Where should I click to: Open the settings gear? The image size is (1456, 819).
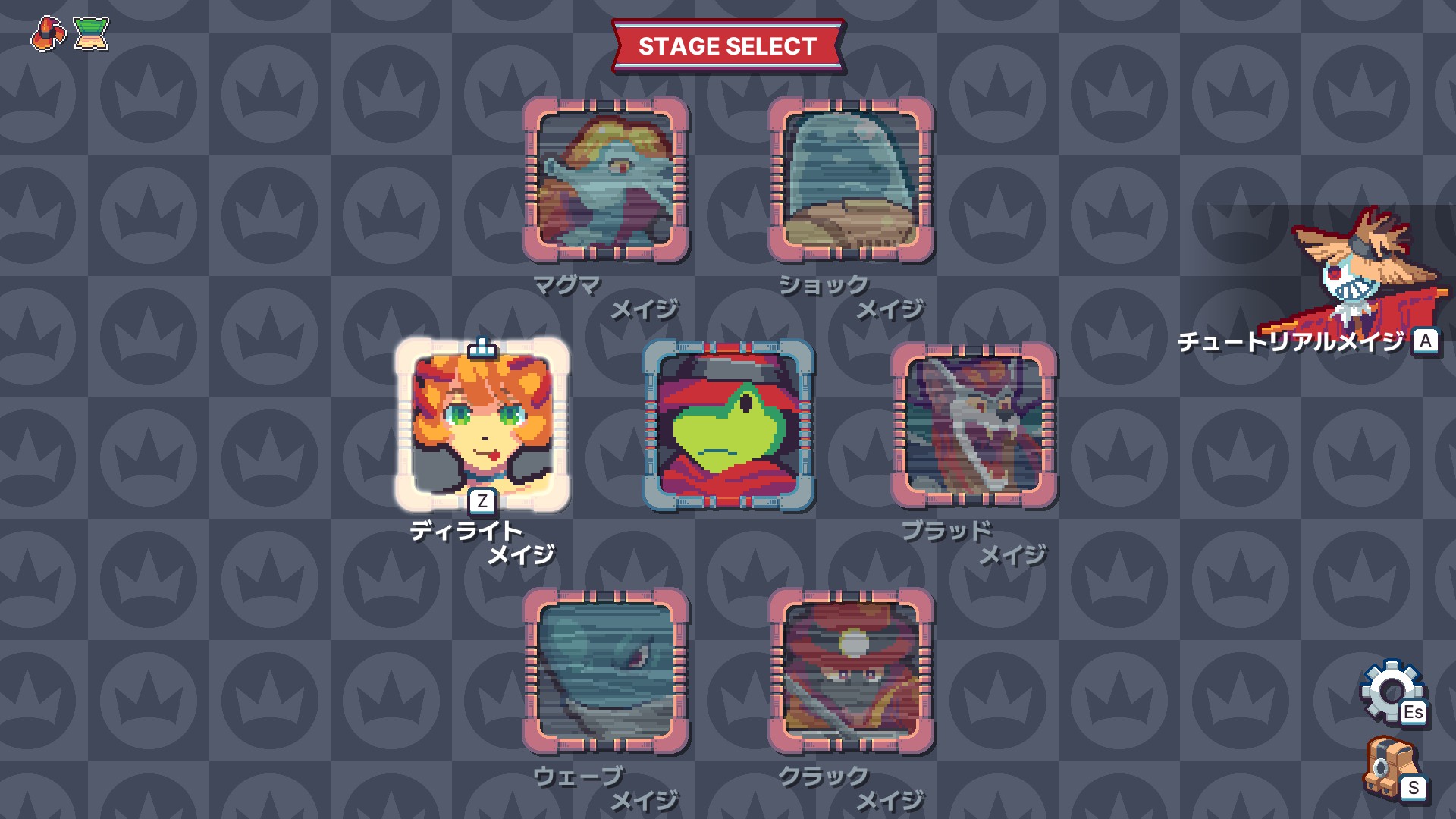coord(1392,692)
